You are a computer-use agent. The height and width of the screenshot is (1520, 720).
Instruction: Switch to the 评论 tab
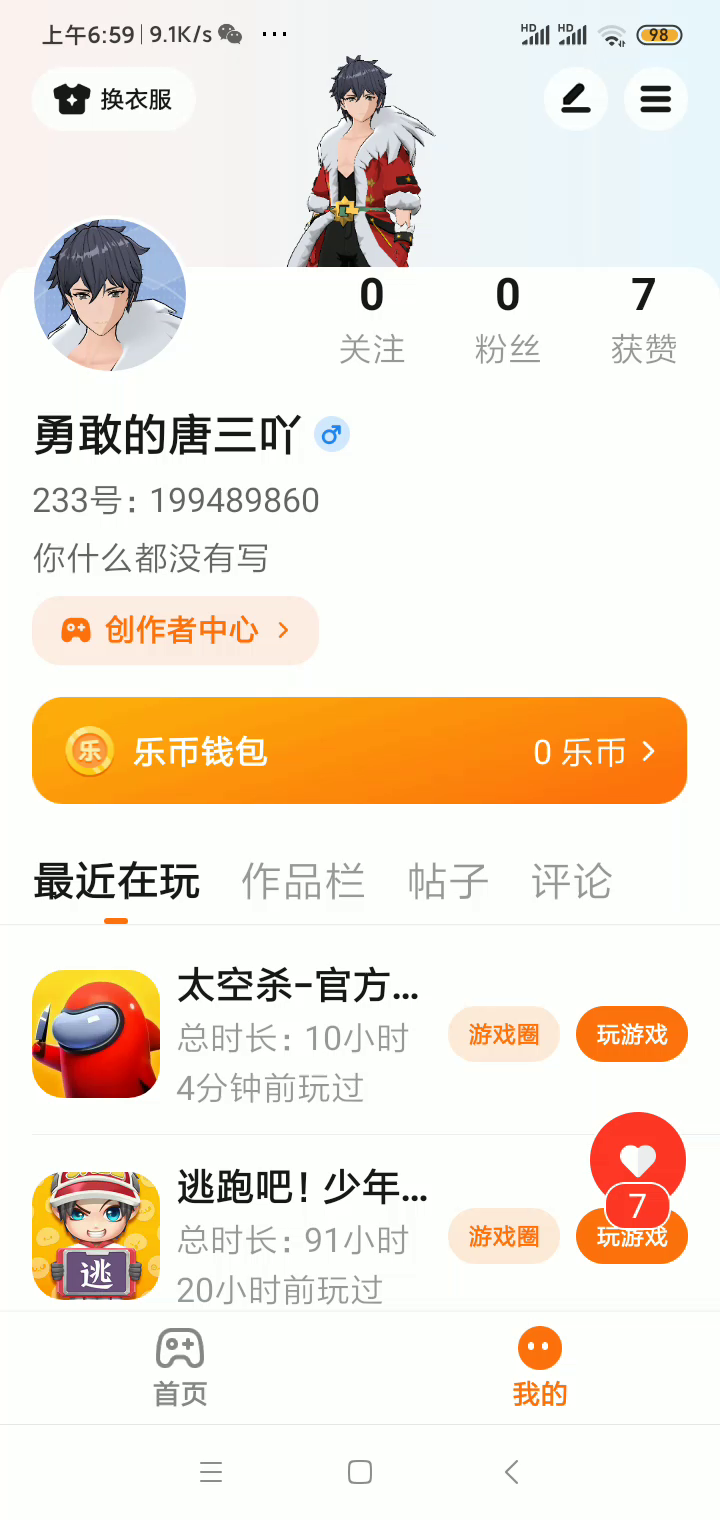pos(571,882)
